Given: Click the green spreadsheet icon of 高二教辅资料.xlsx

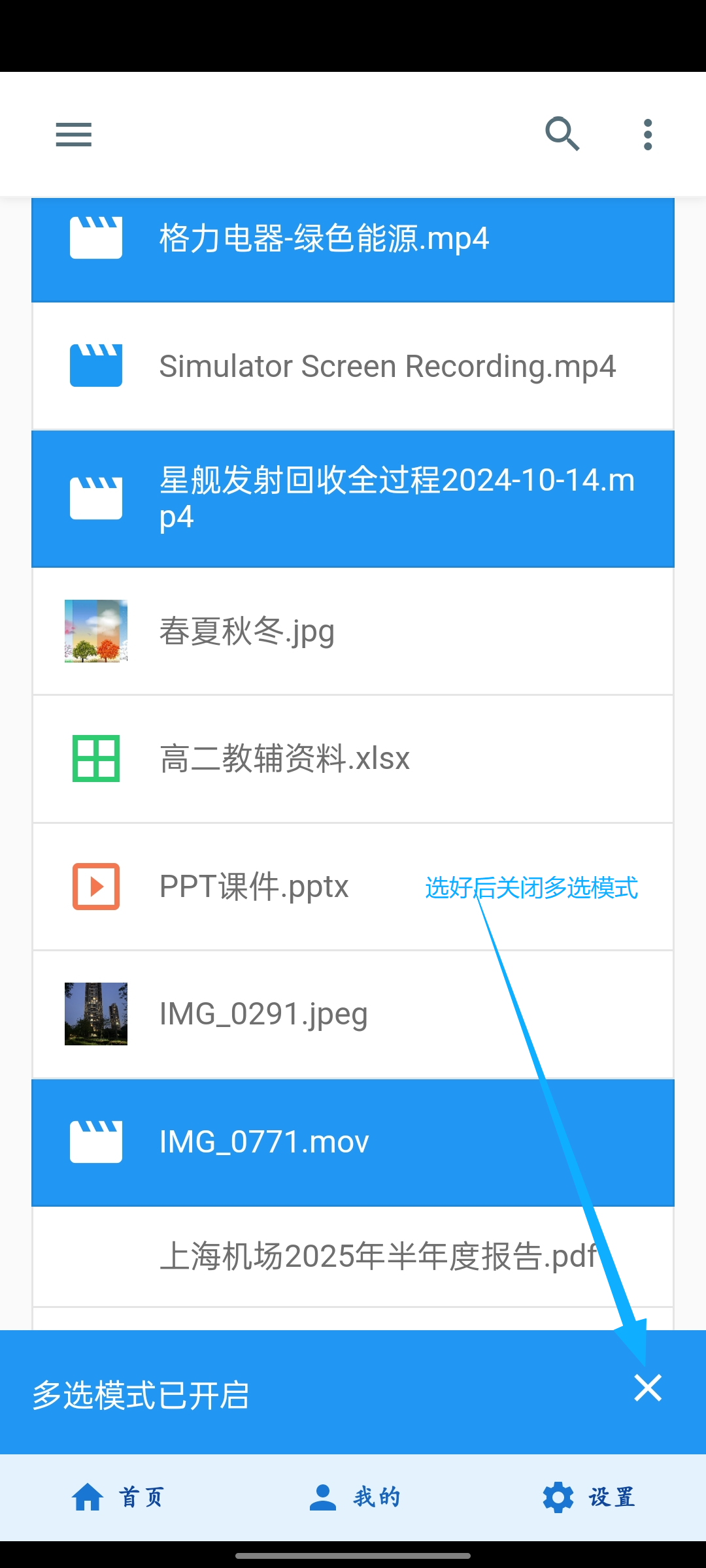Looking at the screenshot, I should coord(95,759).
